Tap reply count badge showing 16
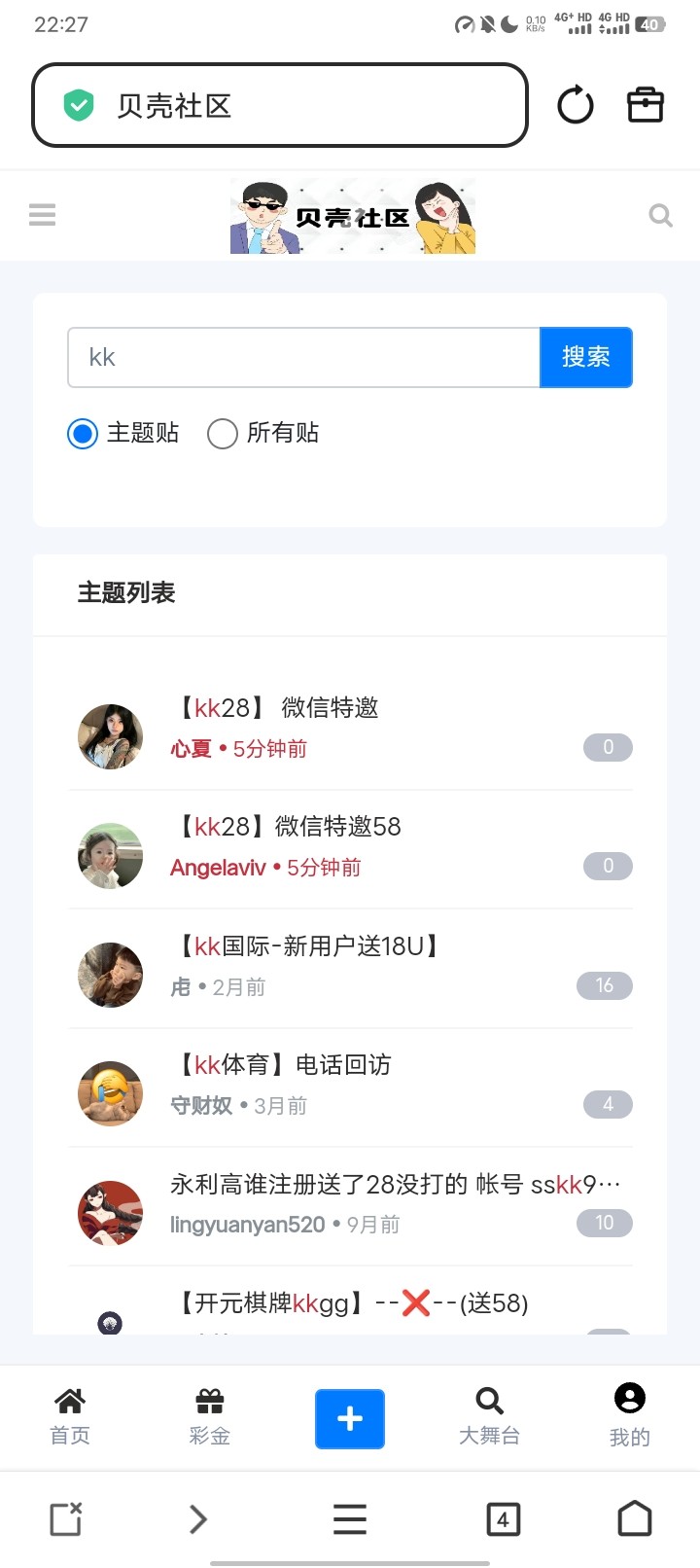This screenshot has width=700, height=1568. pyautogui.click(x=604, y=985)
